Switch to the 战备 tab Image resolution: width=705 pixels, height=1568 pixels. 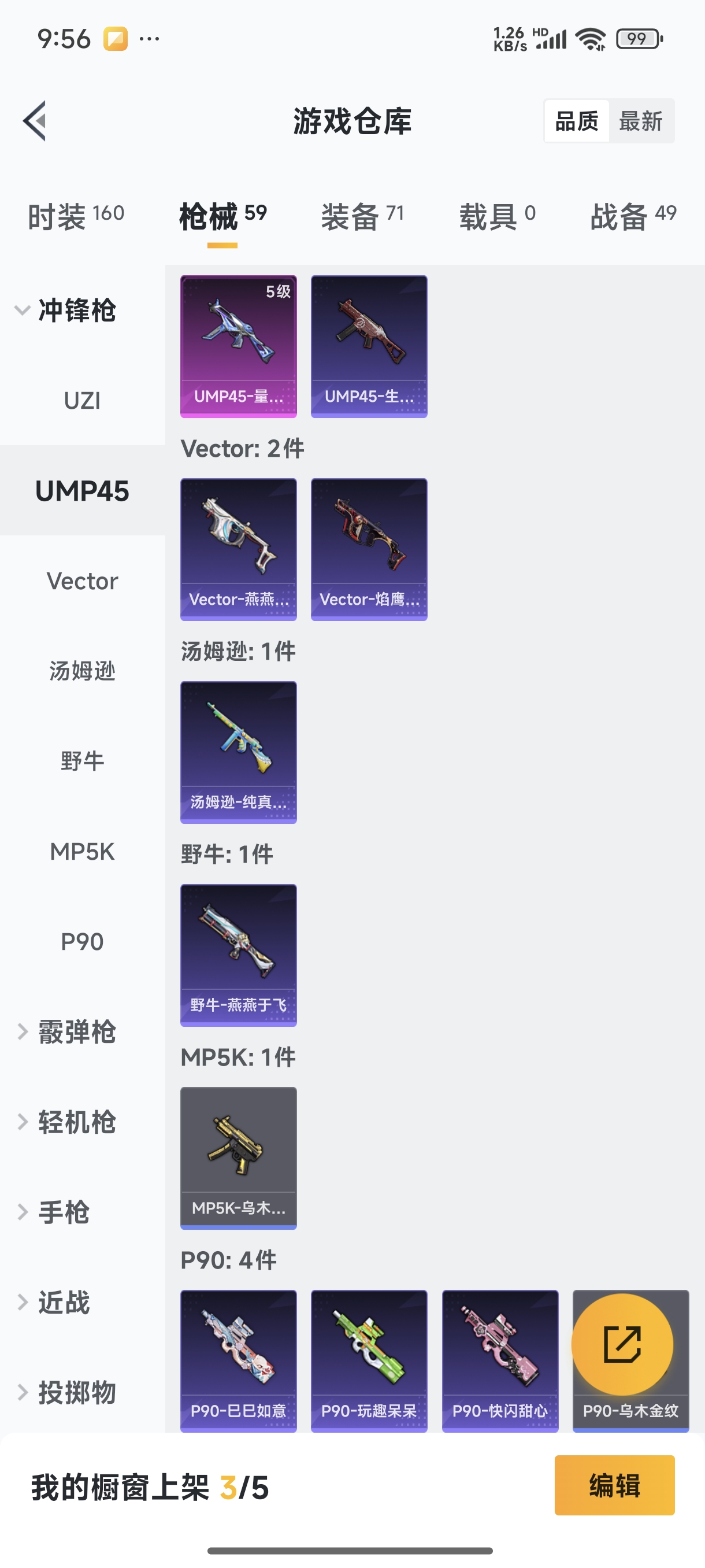pyautogui.click(x=633, y=216)
